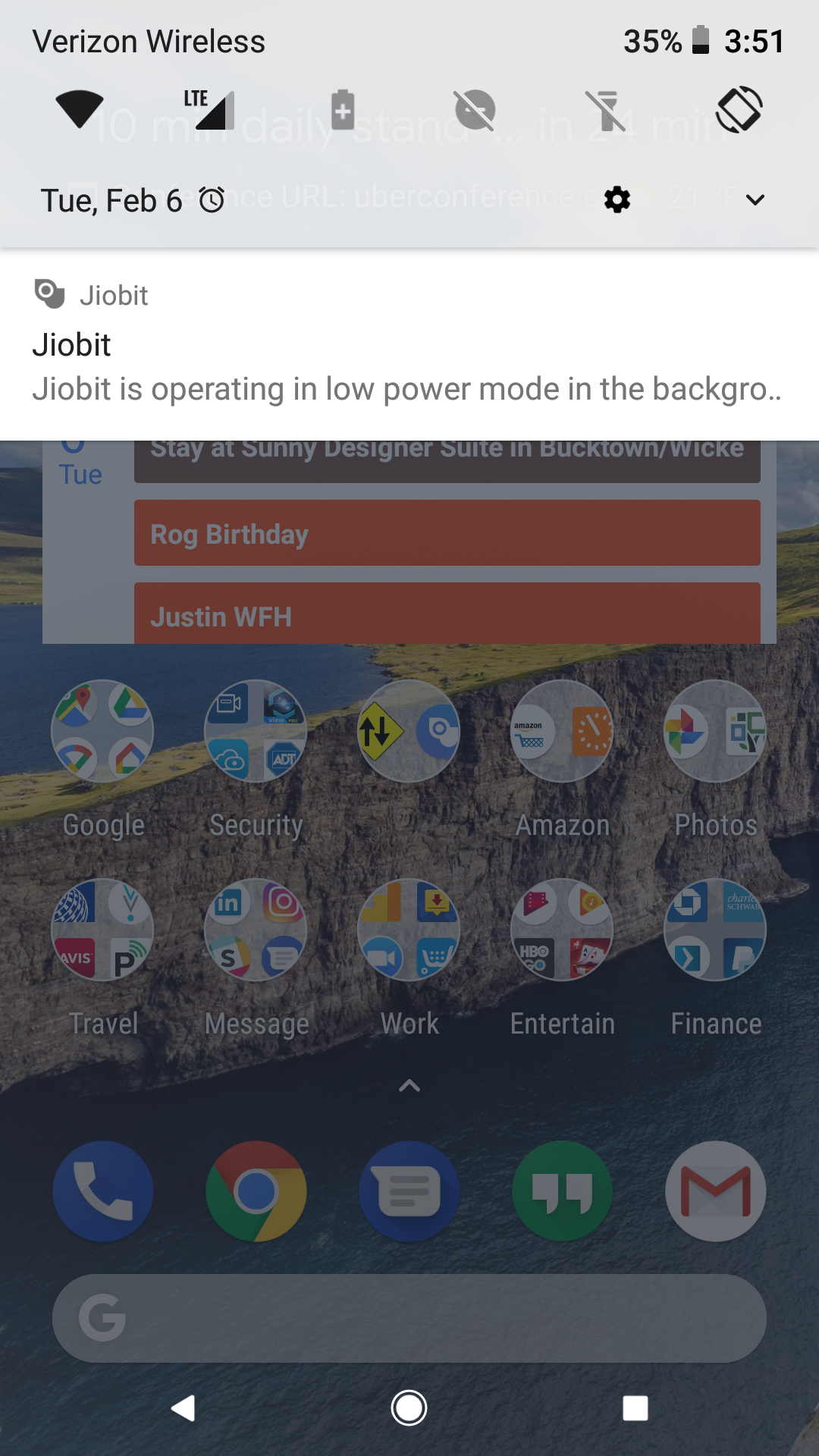Expand the quick settings panel
This screenshot has width=819, height=1456.
pos(755,200)
